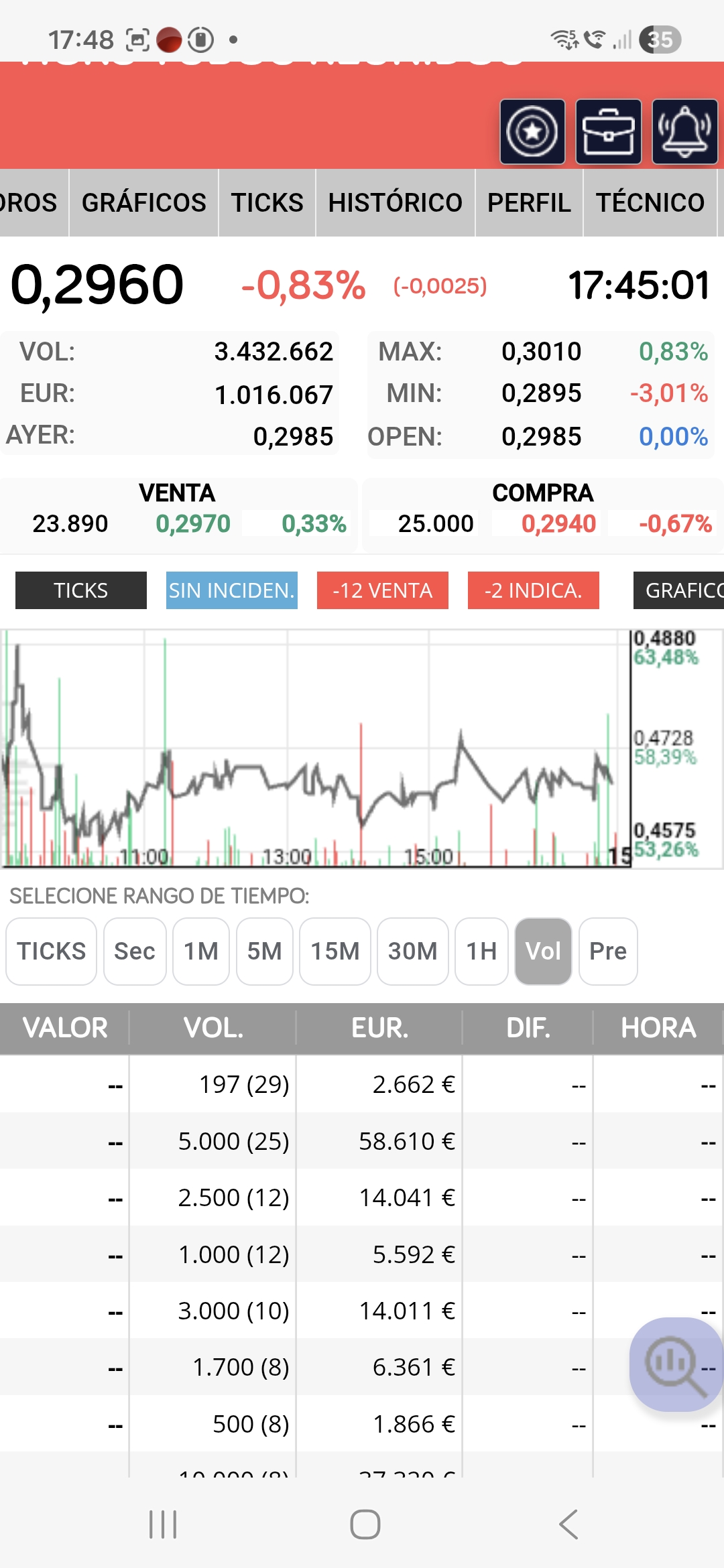Go back using the system back button
724x1568 pixels.
pos(568,1524)
